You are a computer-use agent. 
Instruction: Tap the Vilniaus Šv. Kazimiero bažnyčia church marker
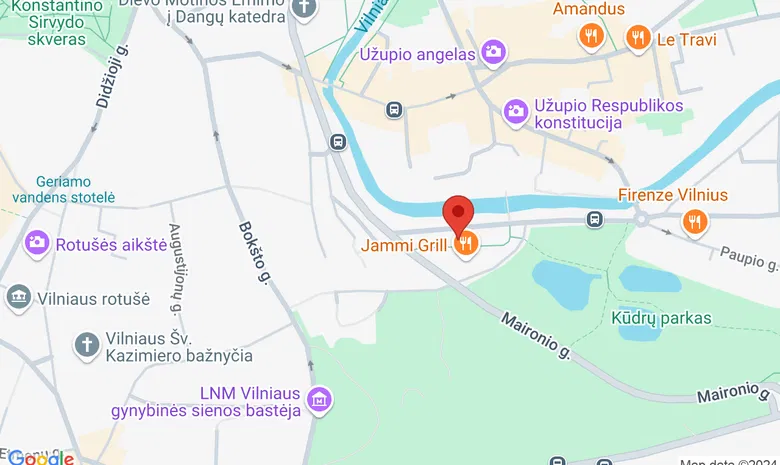(x=87, y=344)
